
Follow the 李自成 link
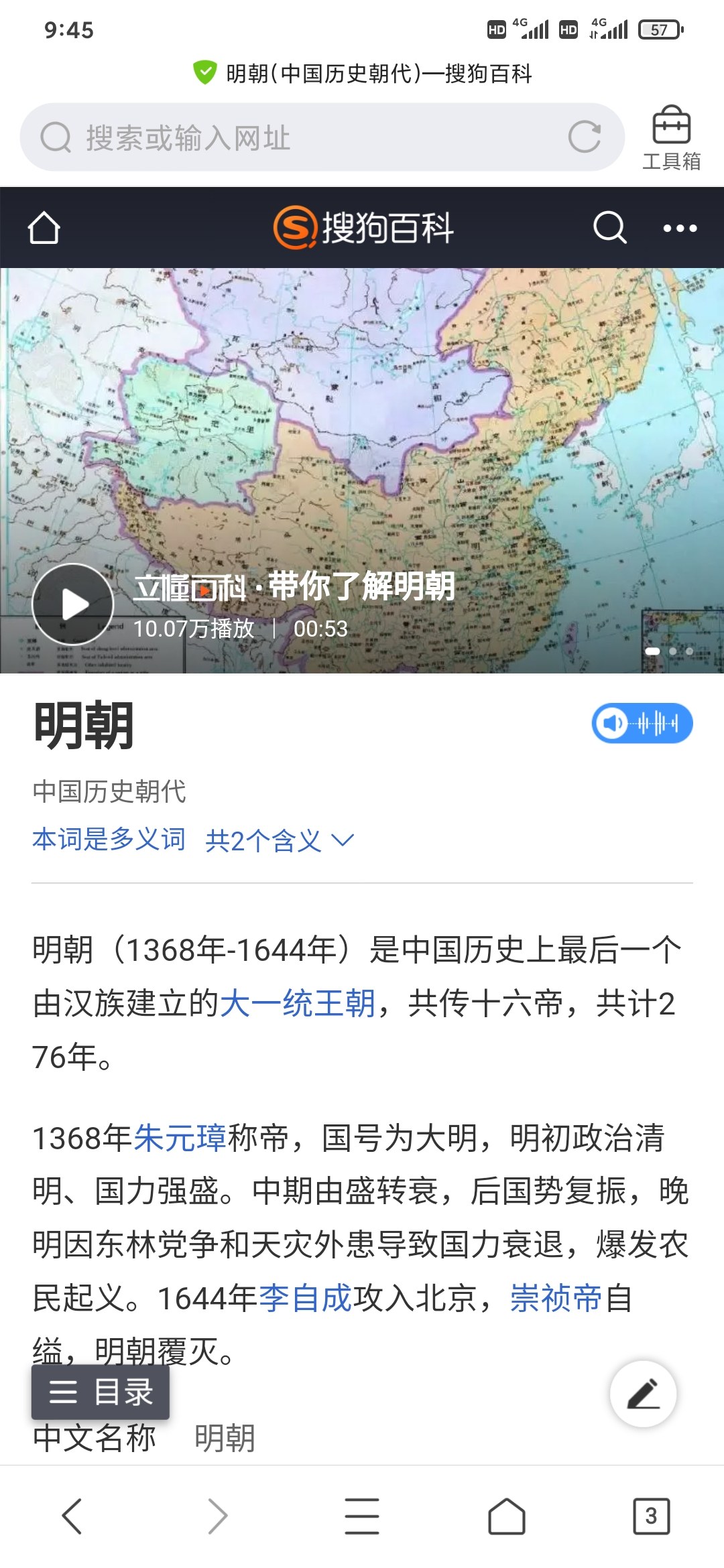coord(305,1299)
